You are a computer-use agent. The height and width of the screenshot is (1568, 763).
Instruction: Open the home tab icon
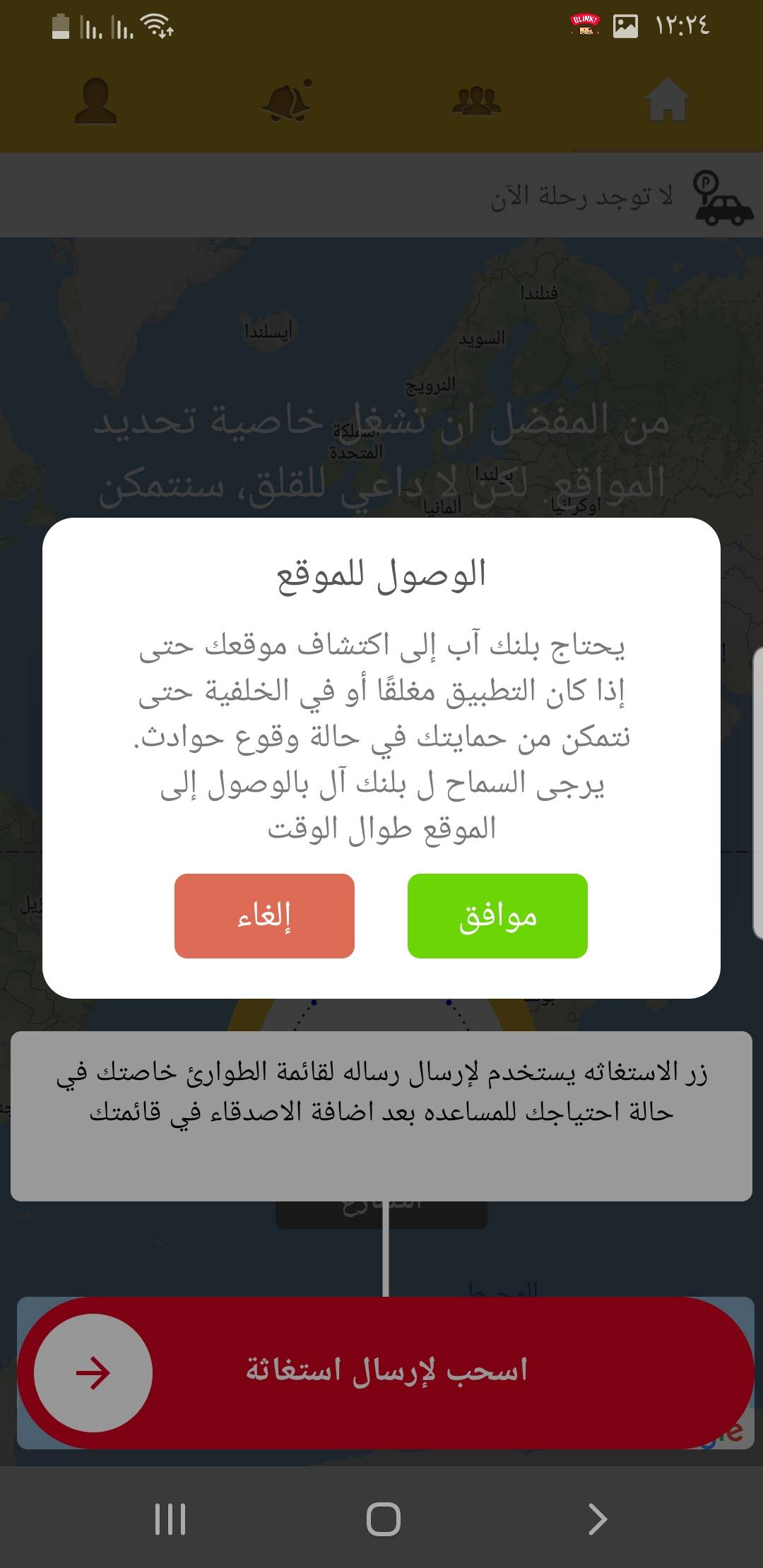pyautogui.click(x=667, y=100)
